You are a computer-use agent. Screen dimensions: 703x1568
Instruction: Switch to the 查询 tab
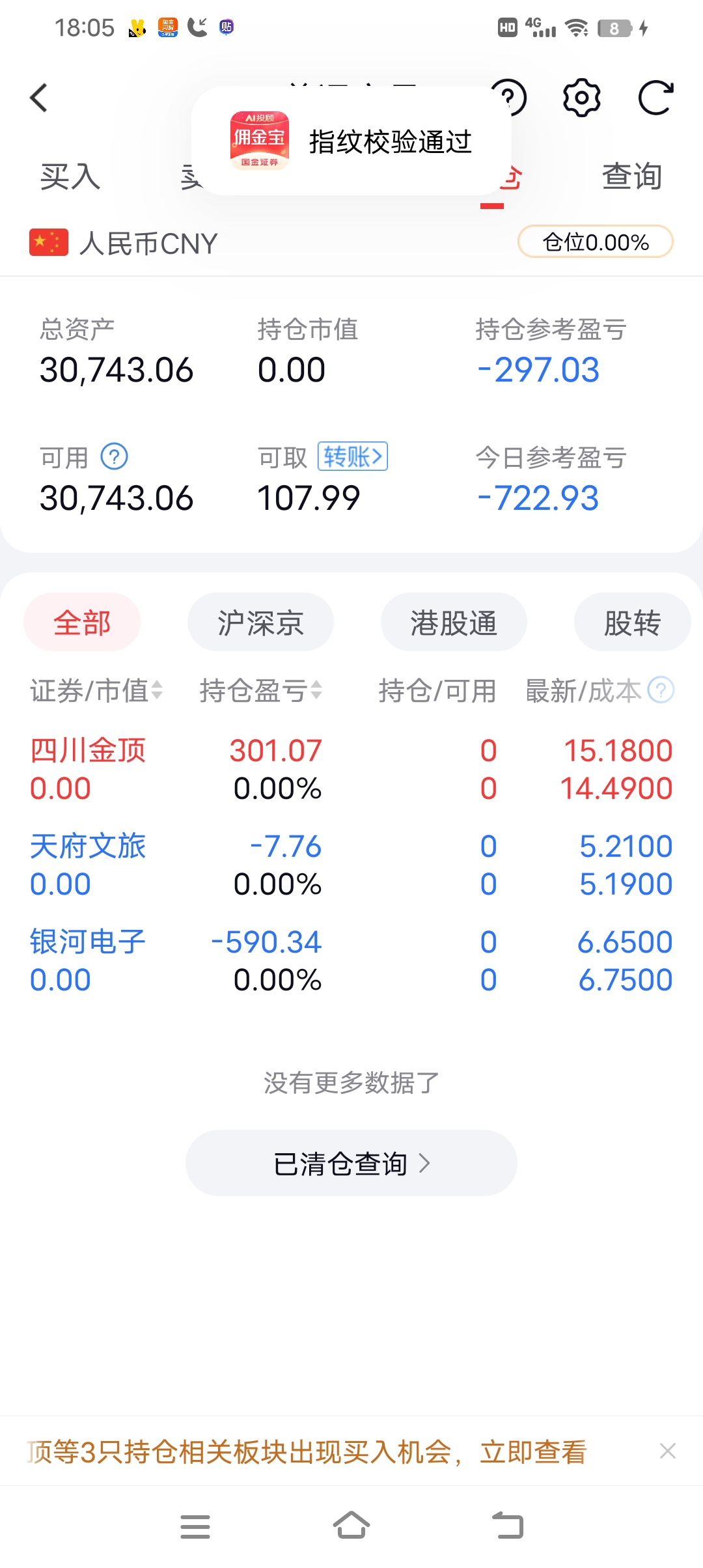pos(631,177)
